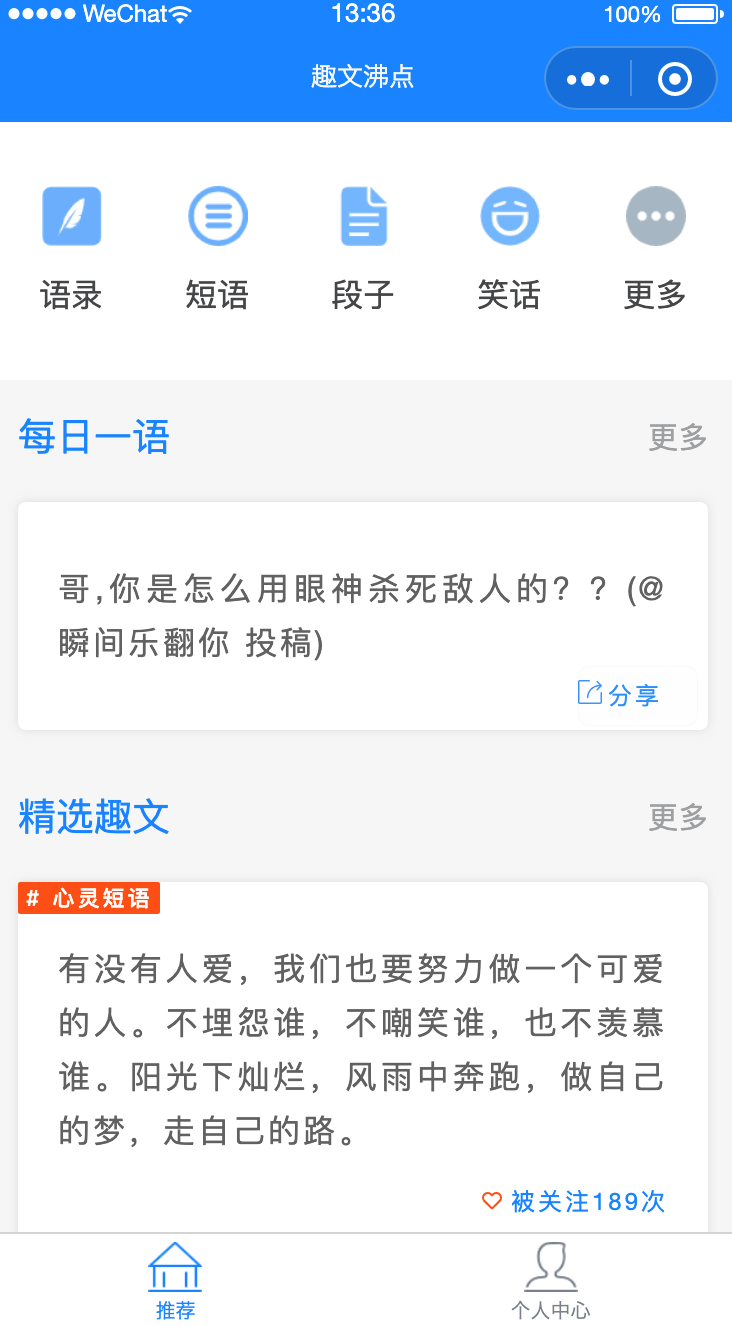The width and height of the screenshot is (732, 1326).
Task: Switch to the 个人中心 tab
Action: (x=550, y=1281)
